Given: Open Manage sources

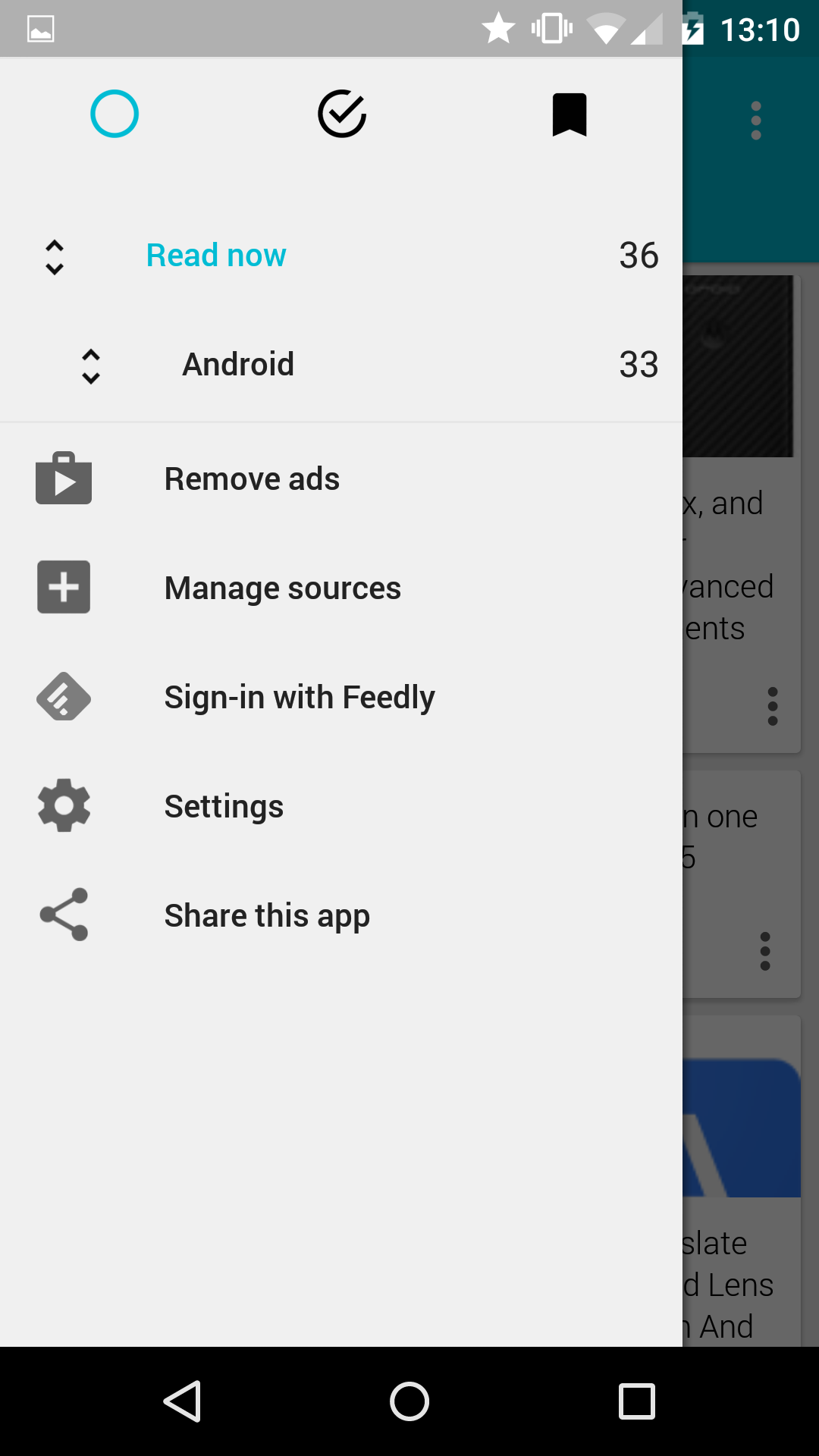Looking at the screenshot, I should tap(341, 588).
